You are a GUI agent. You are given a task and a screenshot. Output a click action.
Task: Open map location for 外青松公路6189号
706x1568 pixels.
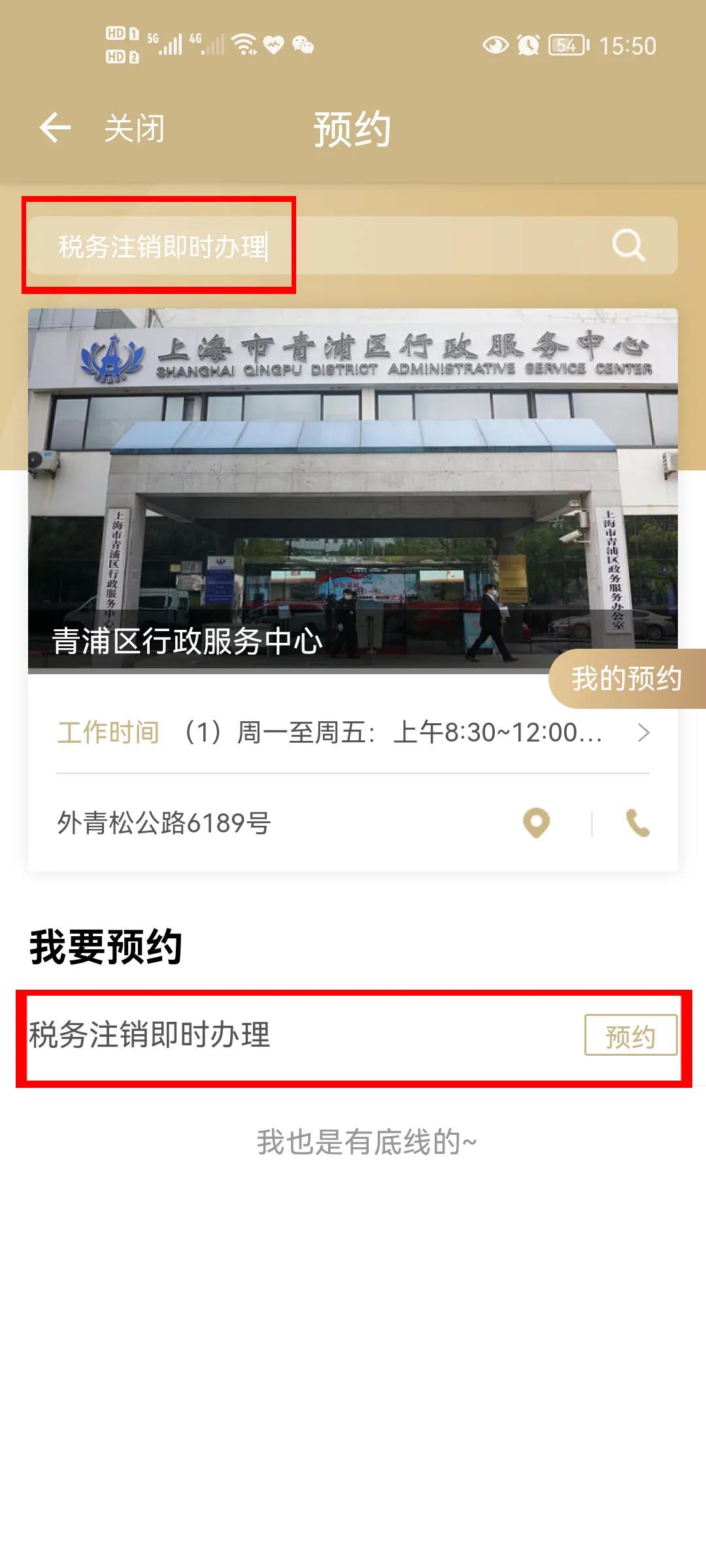pyautogui.click(x=536, y=823)
